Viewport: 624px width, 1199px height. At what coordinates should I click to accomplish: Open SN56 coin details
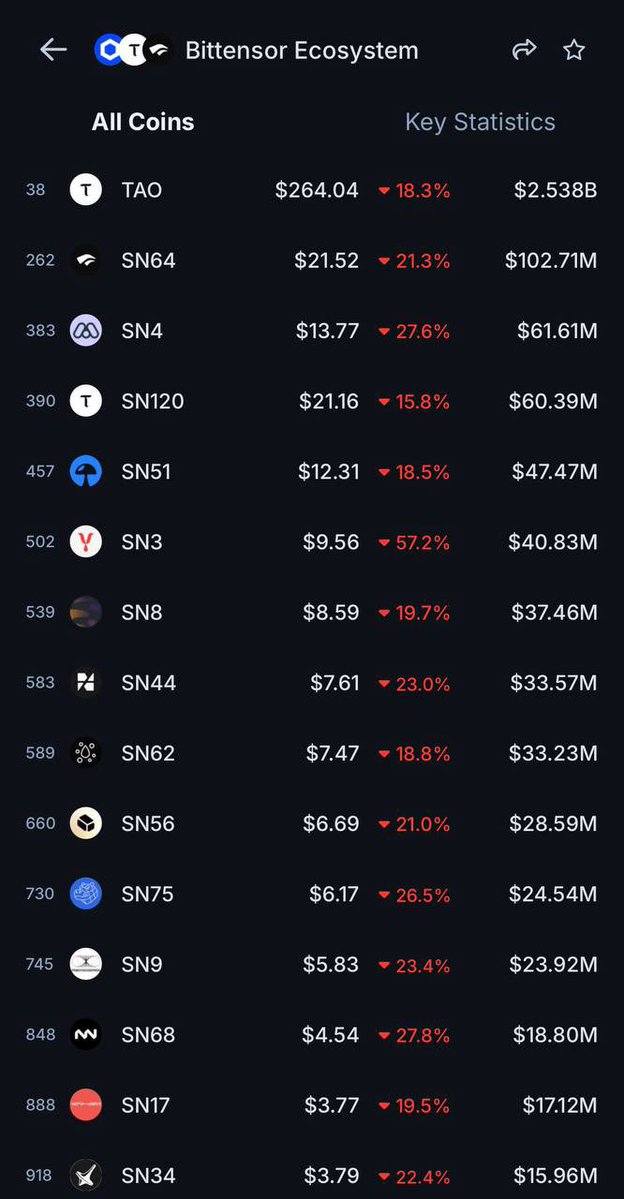click(148, 824)
